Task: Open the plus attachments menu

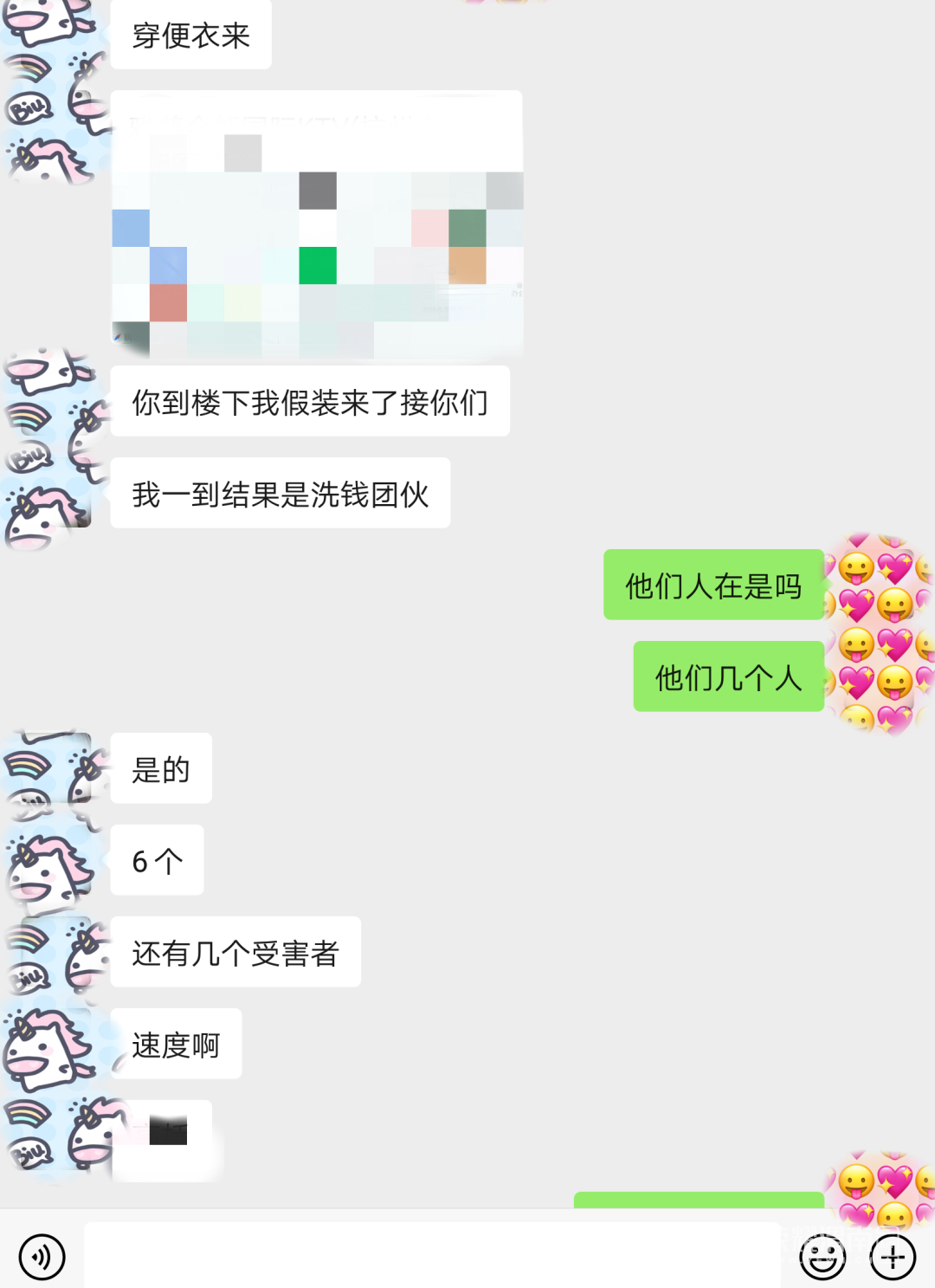Action: click(x=893, y=1256)
